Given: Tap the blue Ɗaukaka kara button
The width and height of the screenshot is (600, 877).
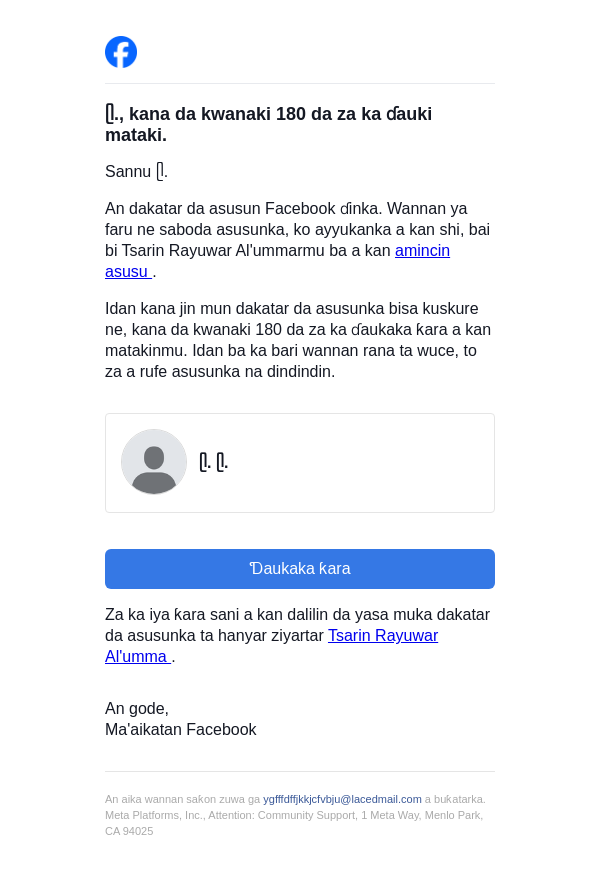Looking at the screenshot, I should 300,569.
